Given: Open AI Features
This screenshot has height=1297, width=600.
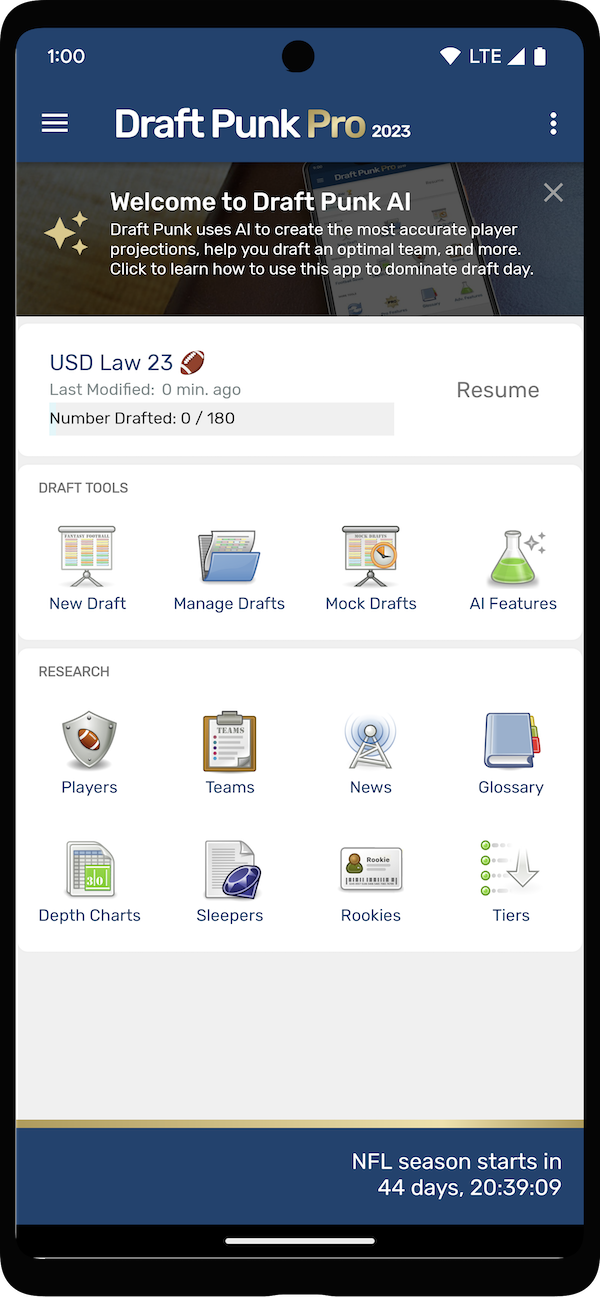Looking at the screenshot, I should tap(513, 568).
